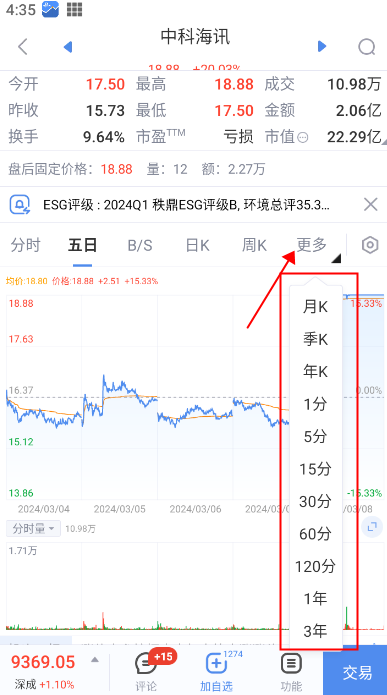Go back with the left chevron
Viewport: 387px width, 695px height.
pyautogui.click(x=23, y=46)
